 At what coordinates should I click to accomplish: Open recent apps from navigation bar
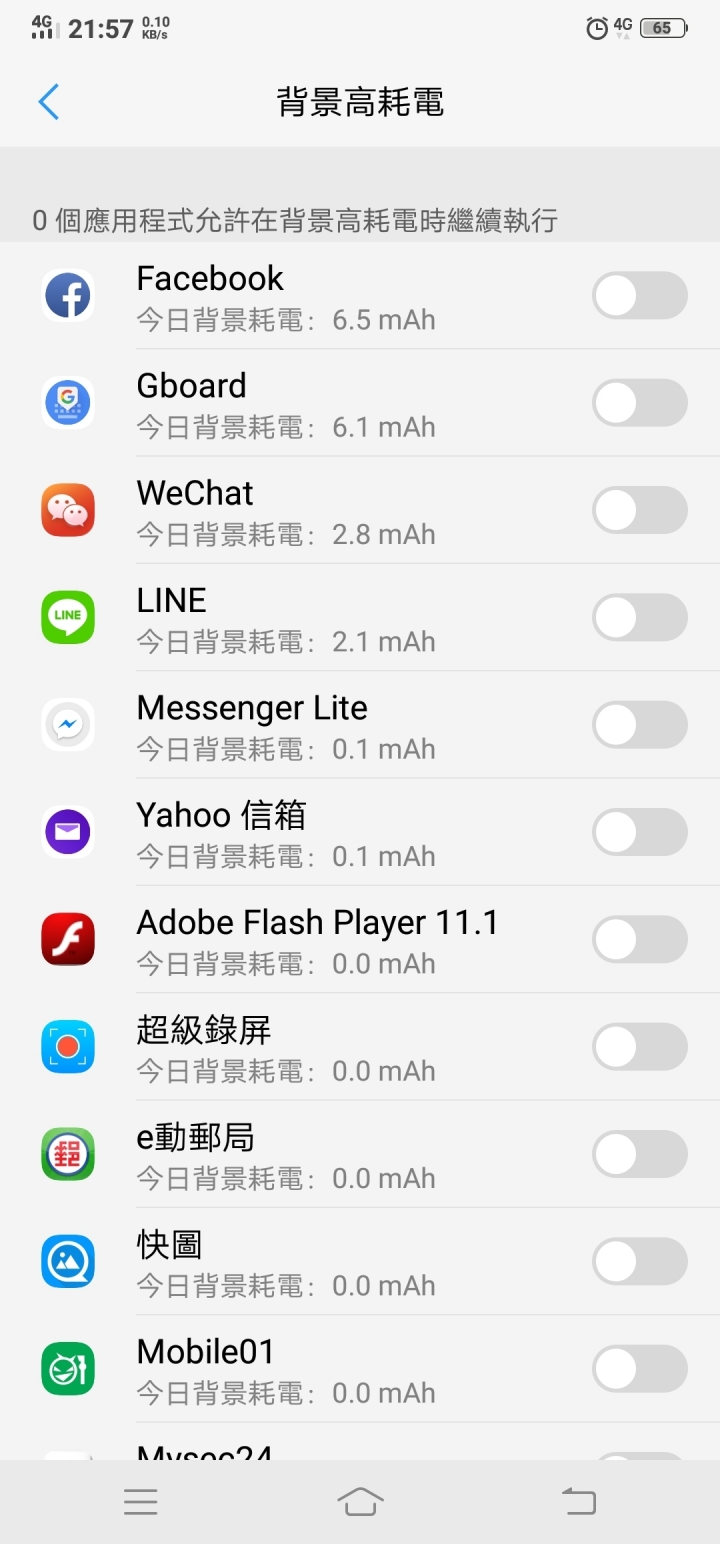pos(141,1501)
